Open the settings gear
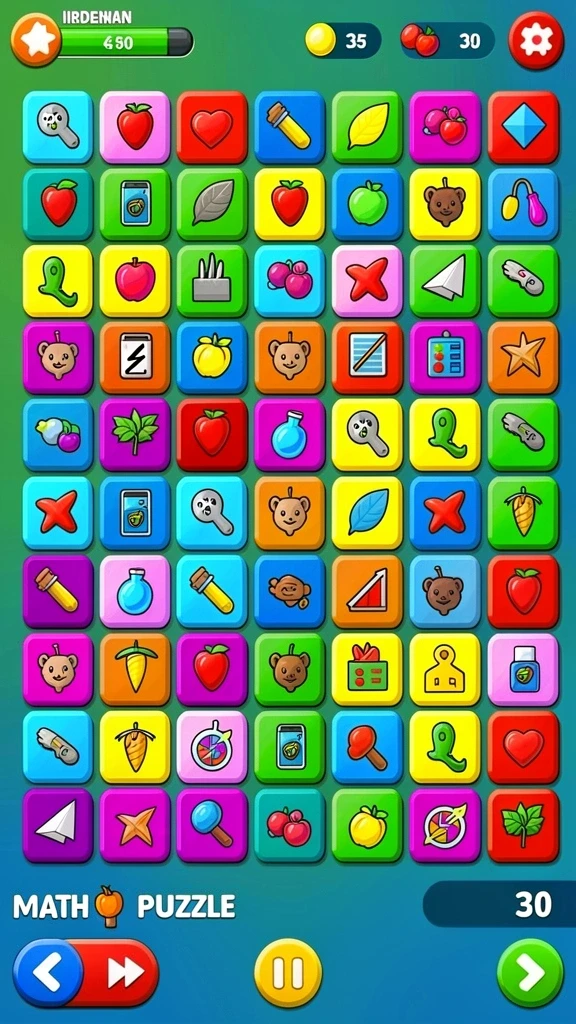Image resolution: width=576 pixels, height=1024 pixels. (x=536, y=40)
